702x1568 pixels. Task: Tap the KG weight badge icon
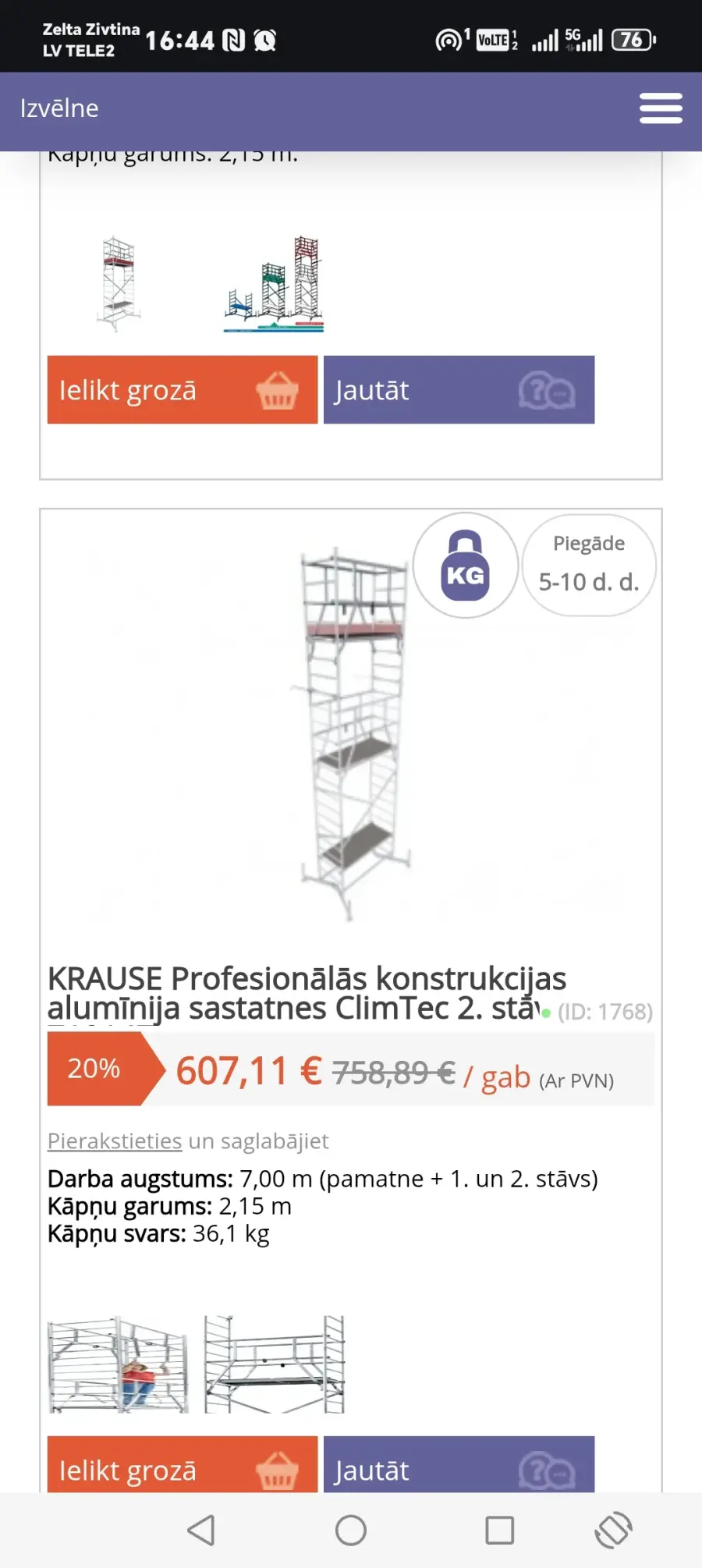466,566
